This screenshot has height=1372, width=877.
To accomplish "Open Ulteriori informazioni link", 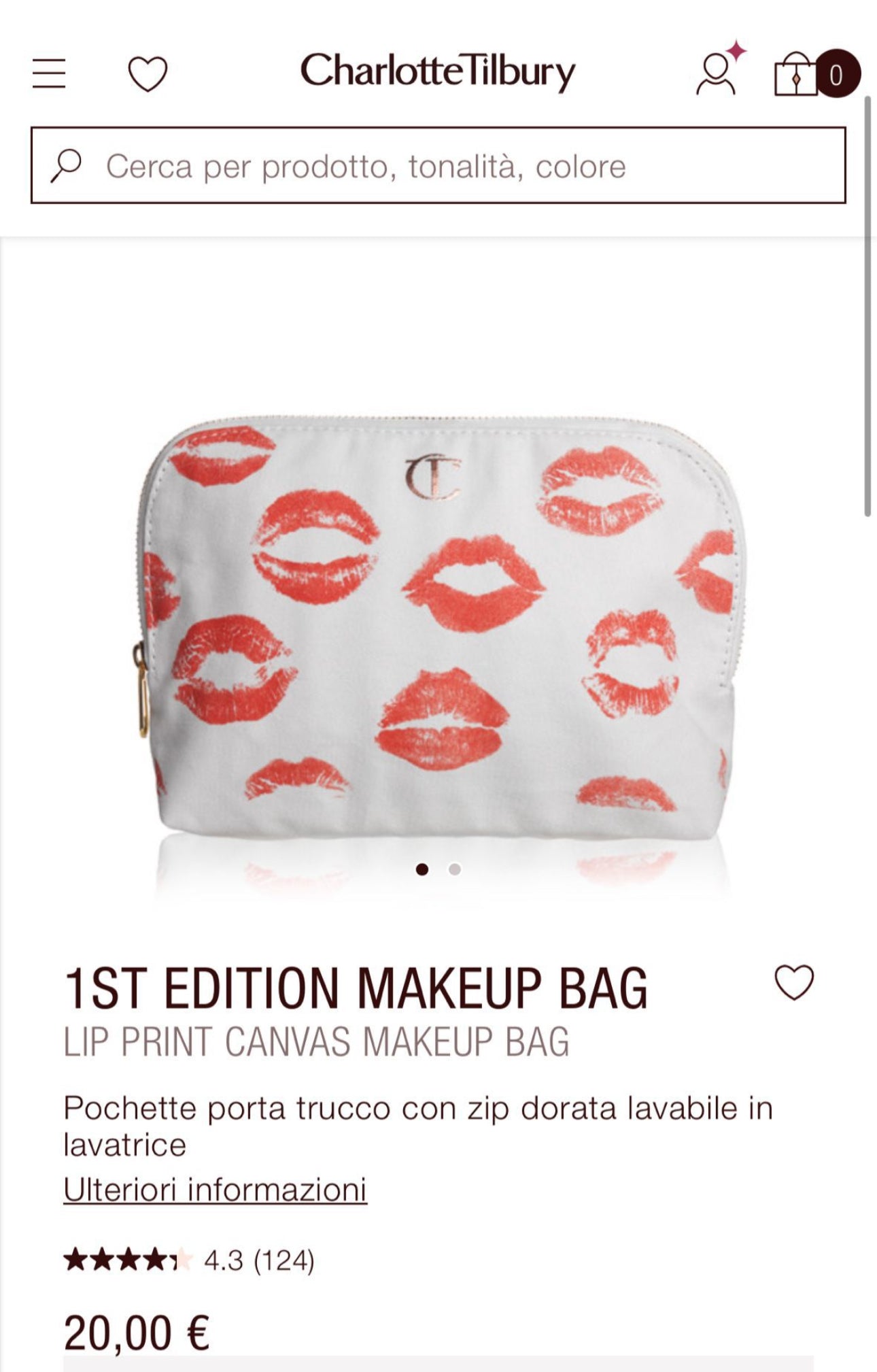I will pyautogui.click(x=215, y=1190).
